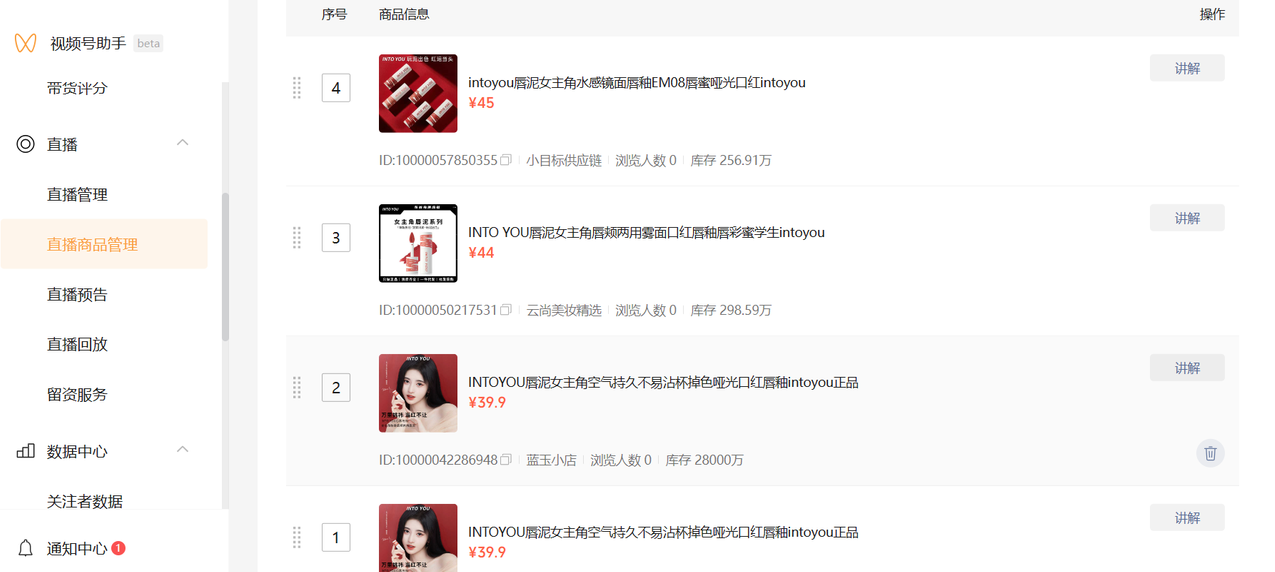Copy product ID 10000057850355

coord(506,160)
